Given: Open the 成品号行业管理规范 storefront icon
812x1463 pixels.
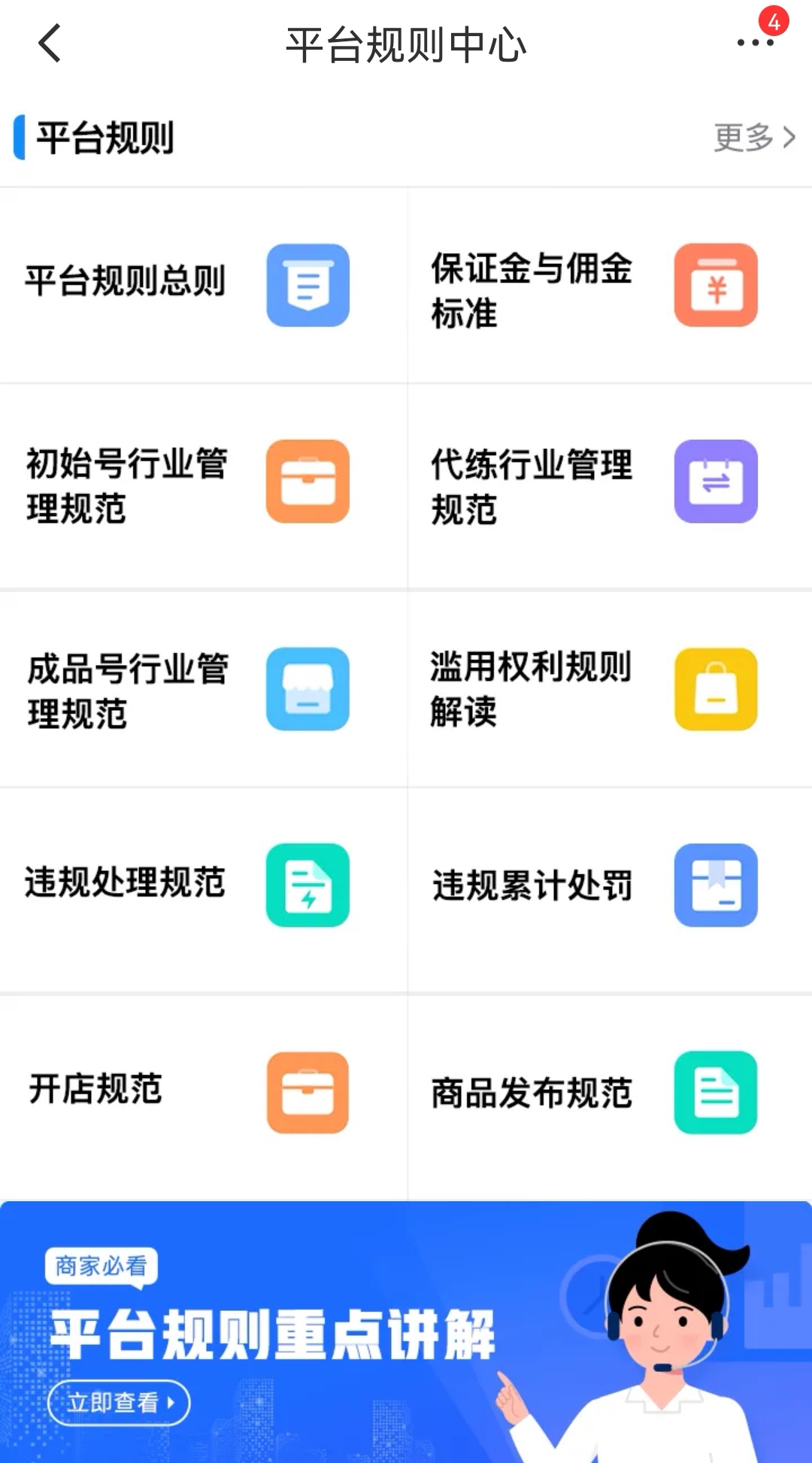Looking at the screenshot, I should tap(308, 690).
